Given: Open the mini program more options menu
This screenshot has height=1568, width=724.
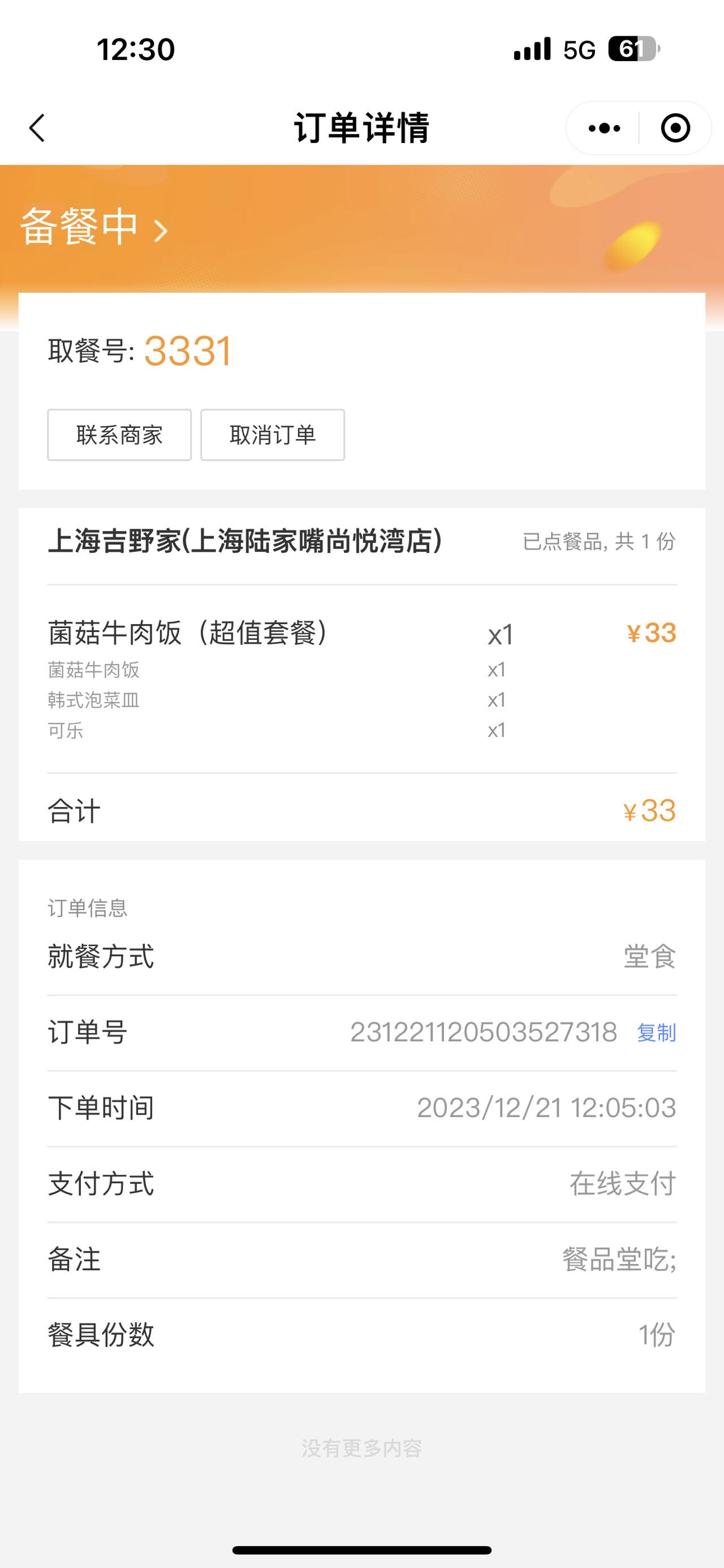Looking at the screenshot, I should pos(604,128).
